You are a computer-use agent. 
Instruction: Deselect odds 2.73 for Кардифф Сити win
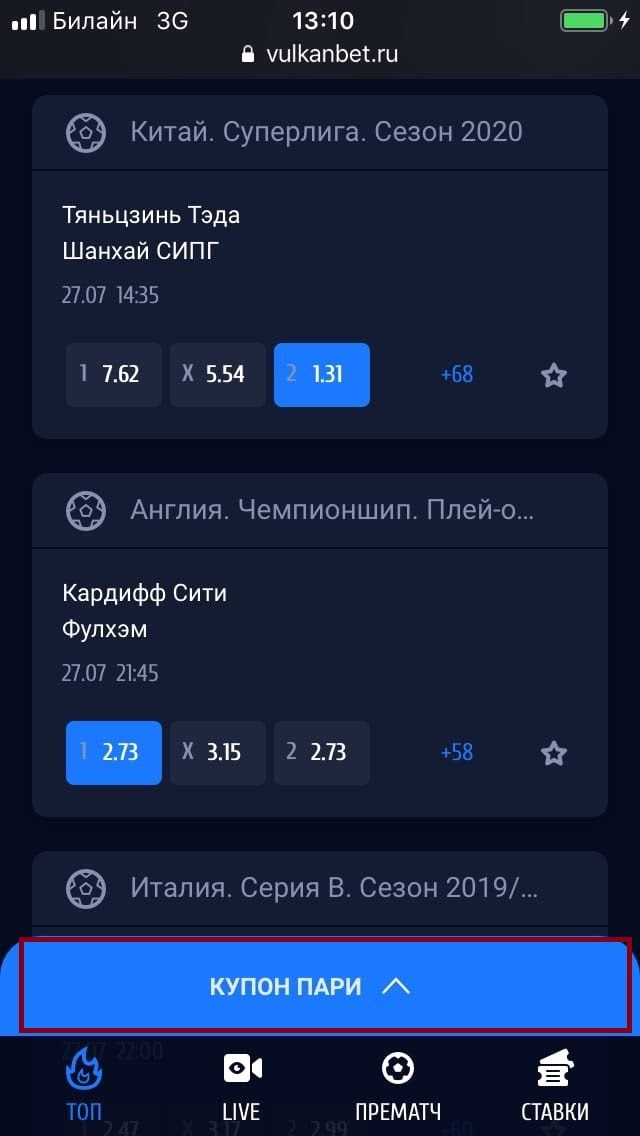coord(113,752)
